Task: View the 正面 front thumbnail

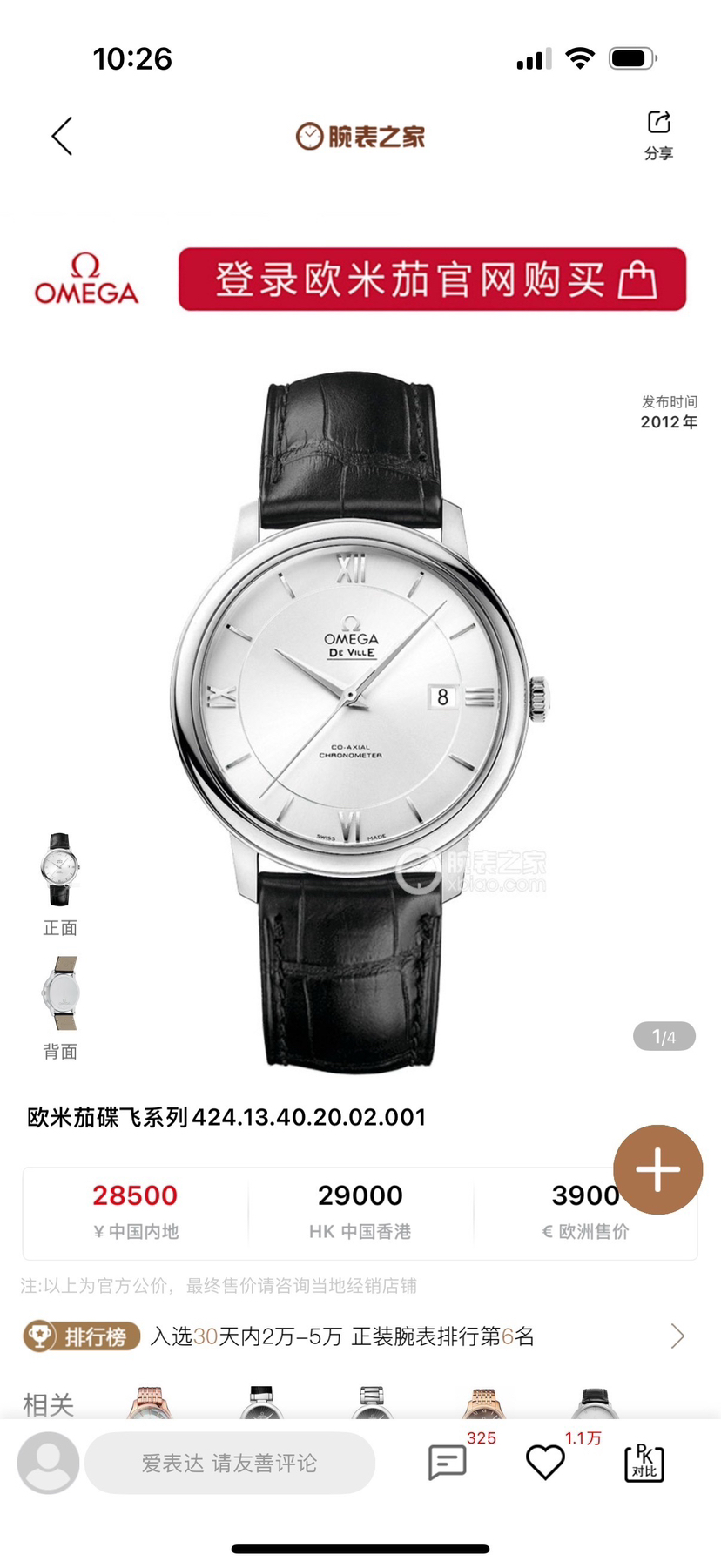Action: point(60,871)
